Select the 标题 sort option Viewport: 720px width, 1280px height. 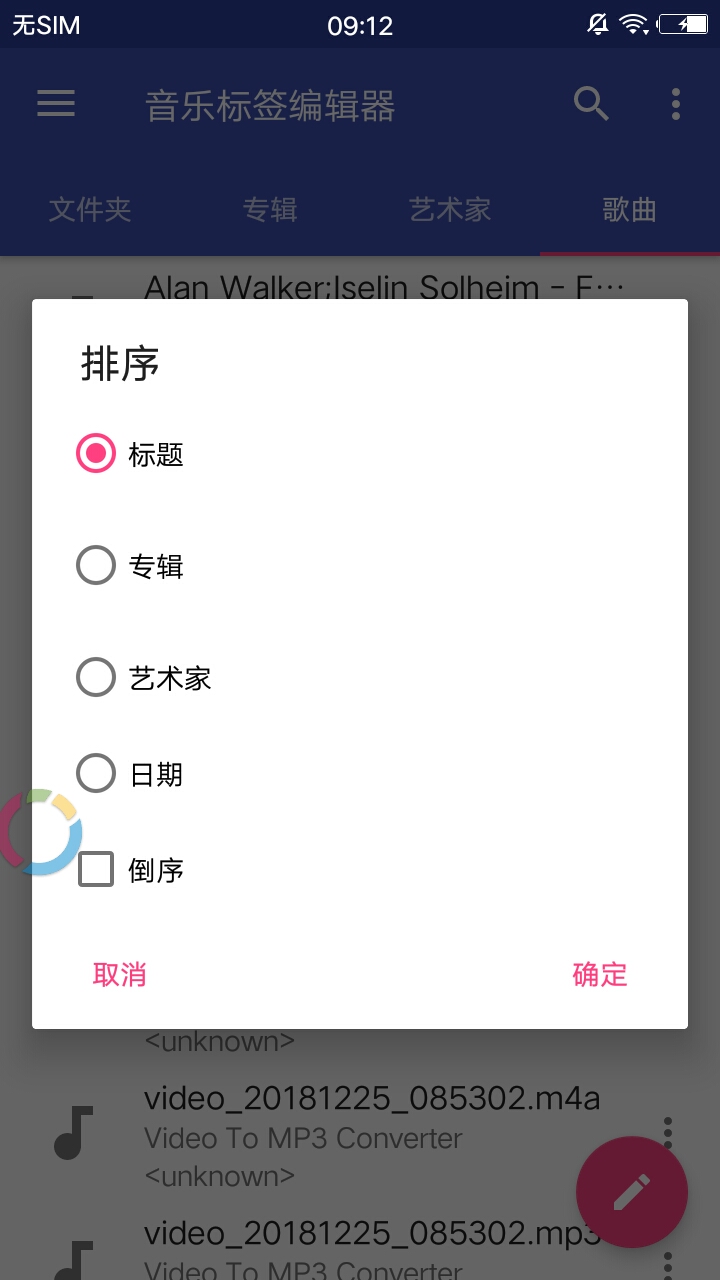(x=360, y=454)
